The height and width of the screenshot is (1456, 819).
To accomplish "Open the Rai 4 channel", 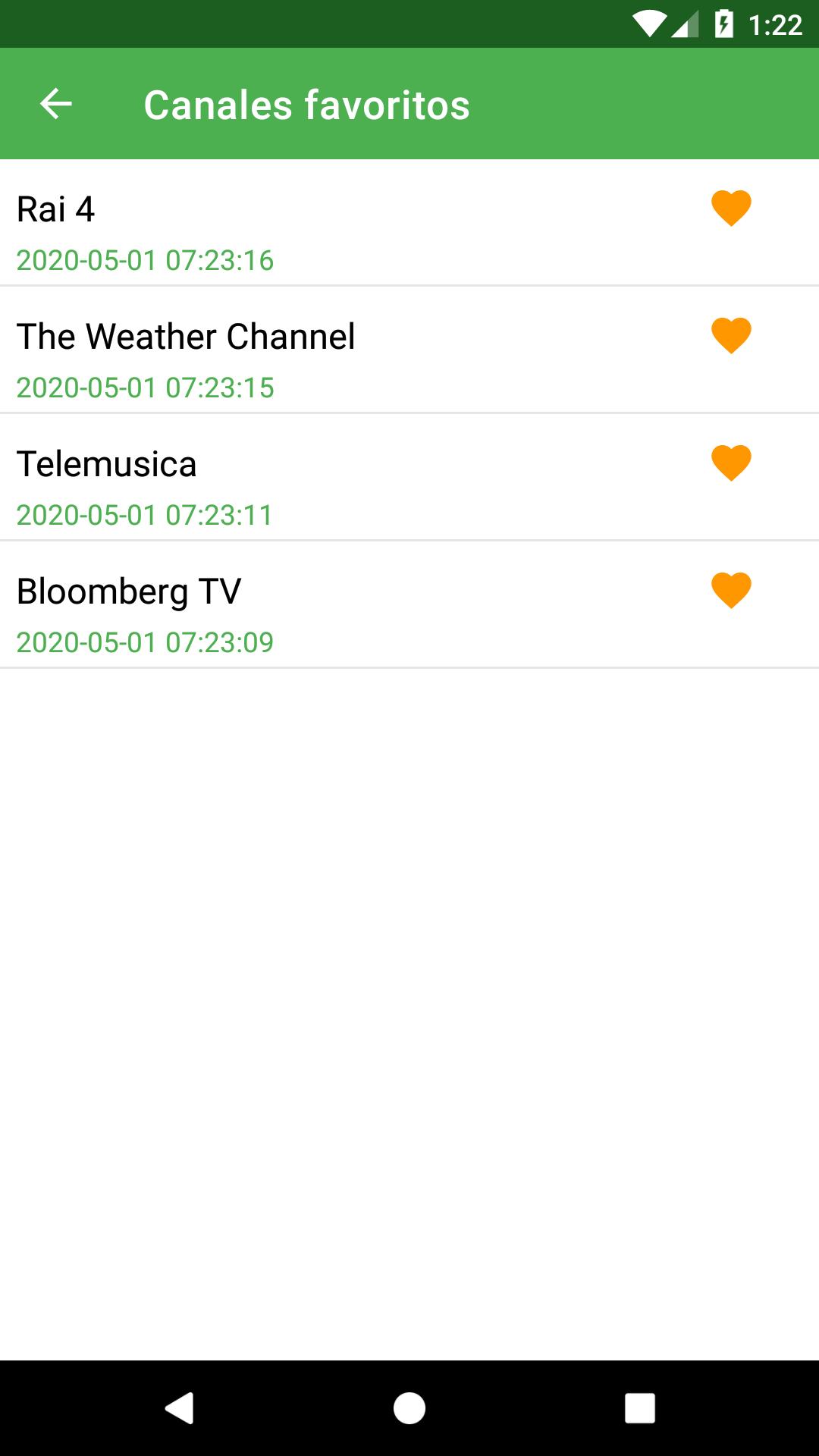I will point(409,222).
